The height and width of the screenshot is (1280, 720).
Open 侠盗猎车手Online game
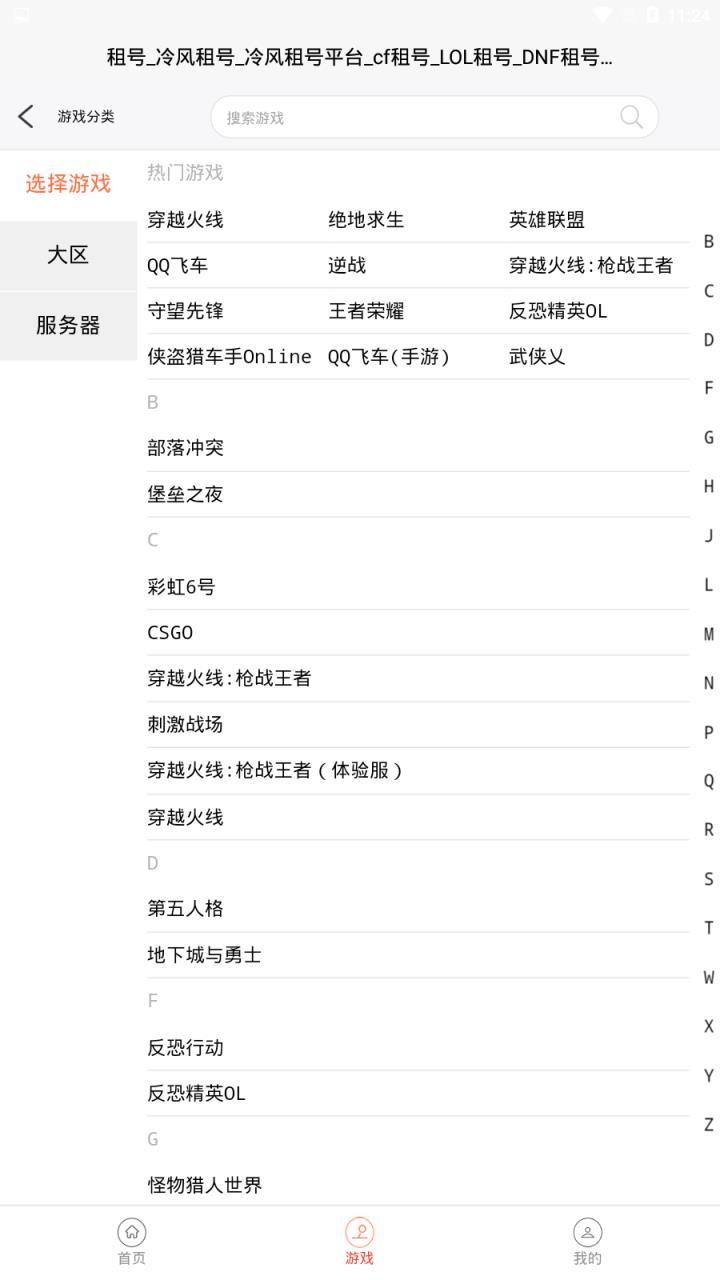[229, 357]
